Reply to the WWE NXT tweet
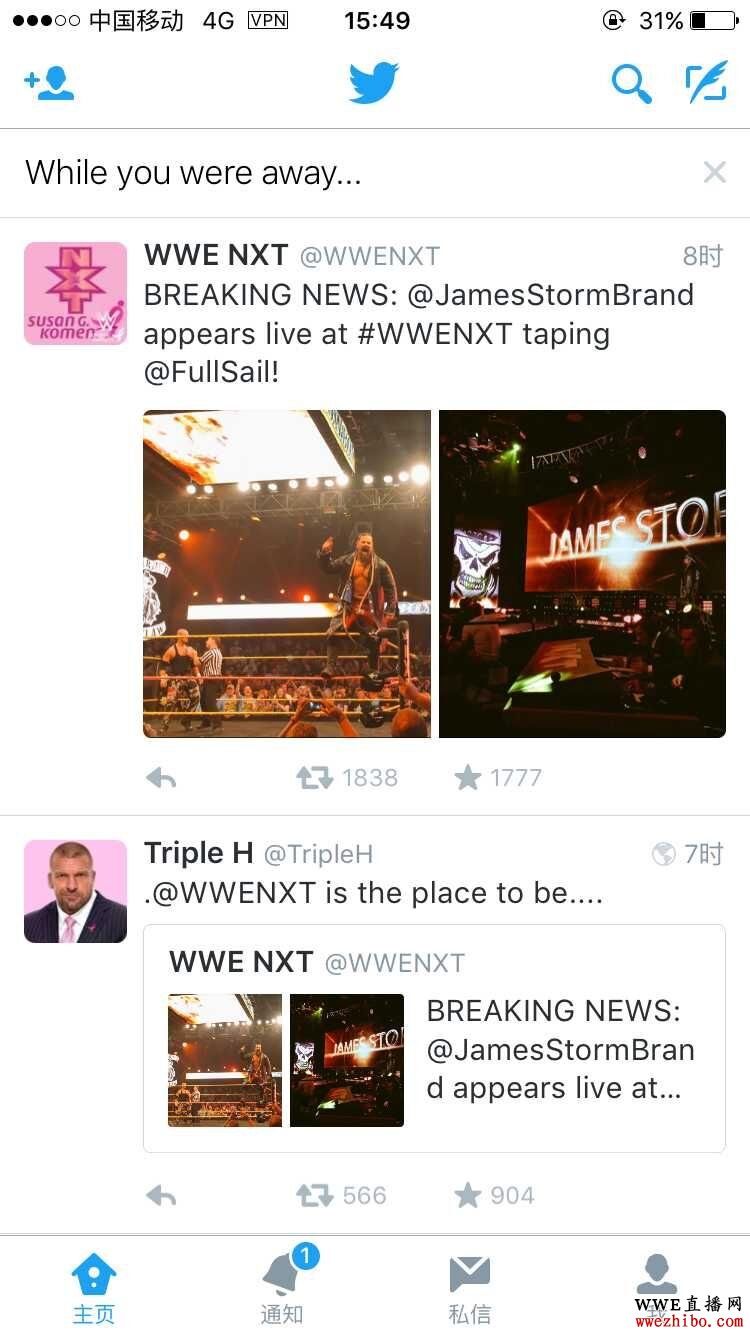The width and height of the screenshot is (750, 1334). coord(161,777)
